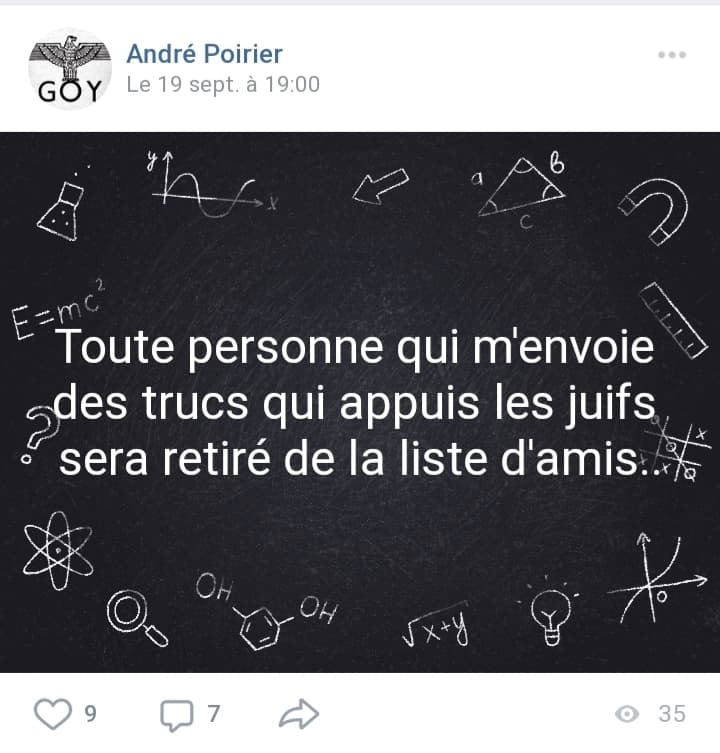The width and height of the screenshot is (720, 753).
Task: Open the comments on this post
Action: click(177, 713)
